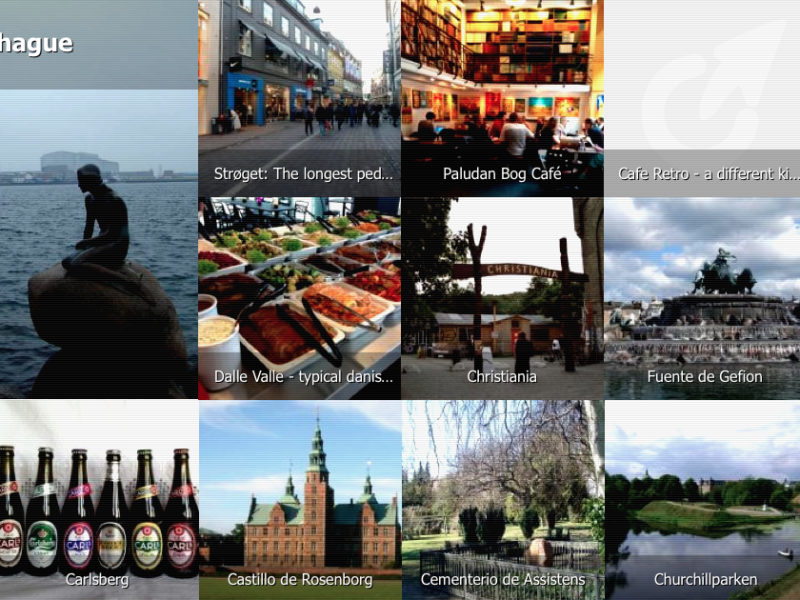Open the Cementerio de Assistens tile
Screen dimensions: 800x600
[502, 500]
